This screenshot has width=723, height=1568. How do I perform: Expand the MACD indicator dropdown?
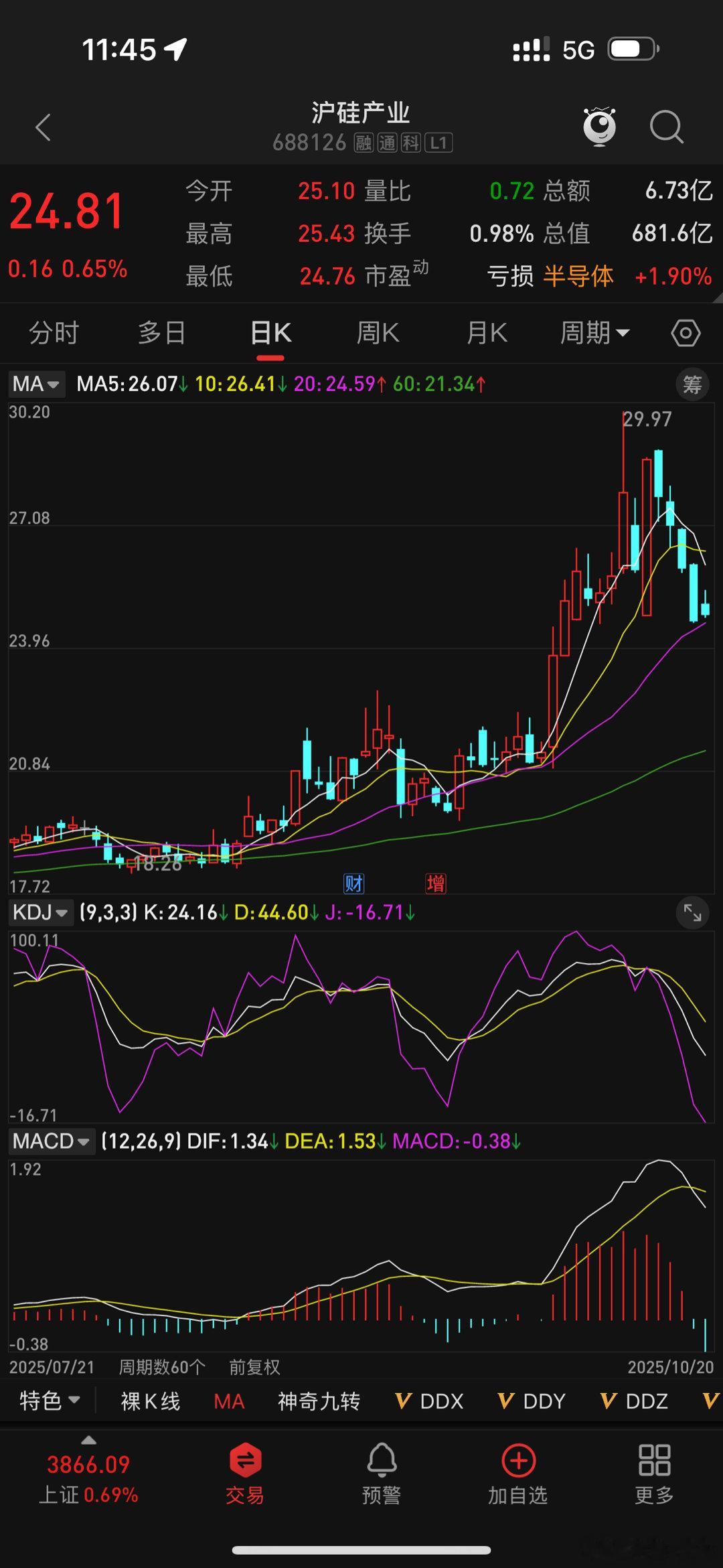[x=51, y=1141]
